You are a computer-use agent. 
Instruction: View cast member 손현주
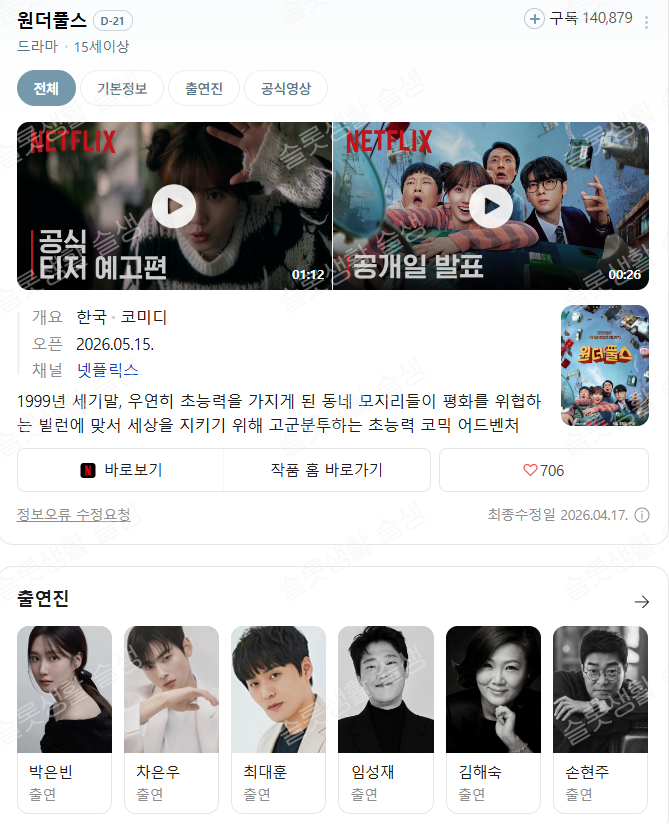coord(600,718)
